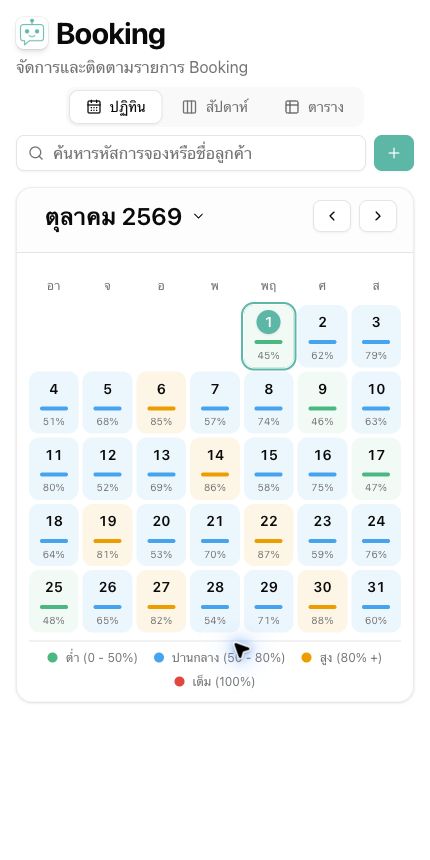Screen dimensions: 430x860
Task: Select day 31 showing 60%
Action: (x=376, y=601)
